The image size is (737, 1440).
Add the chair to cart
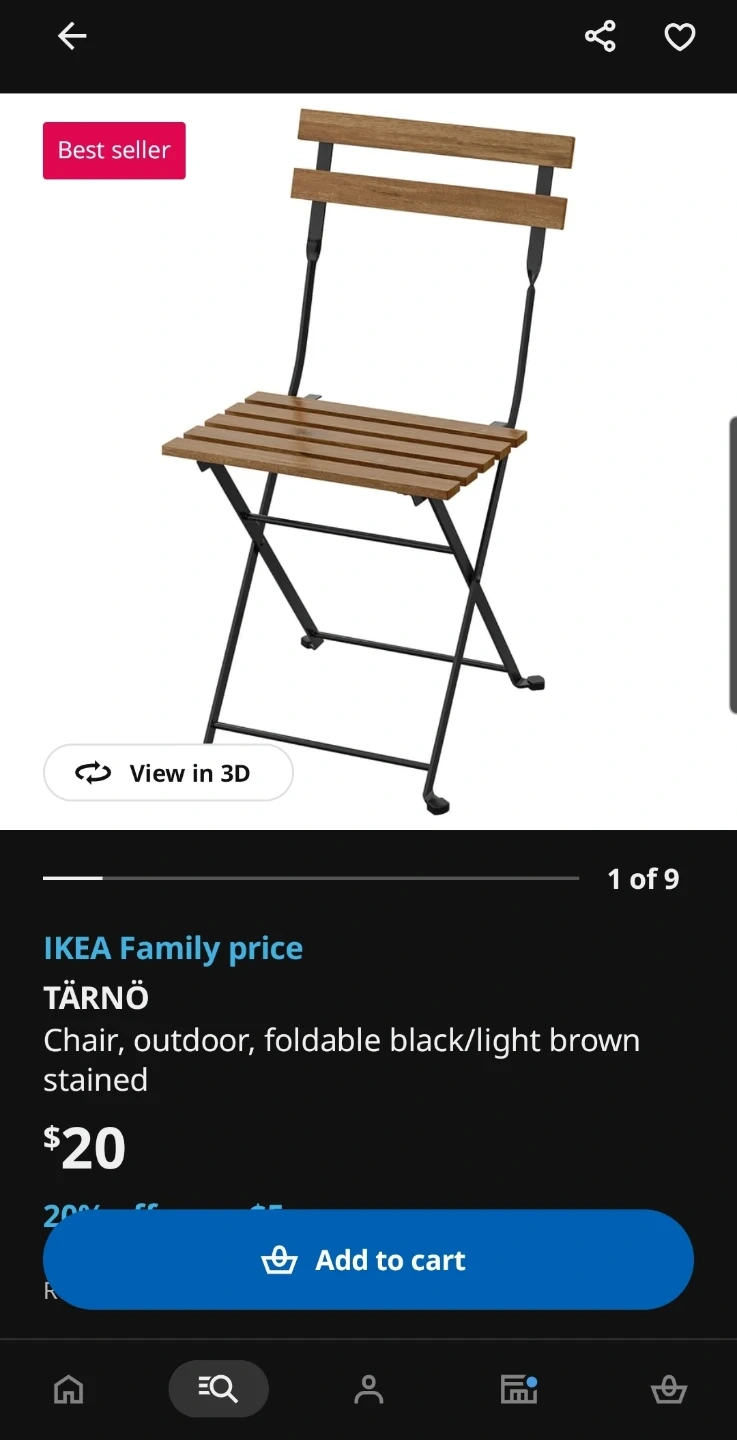(368, 1260)
